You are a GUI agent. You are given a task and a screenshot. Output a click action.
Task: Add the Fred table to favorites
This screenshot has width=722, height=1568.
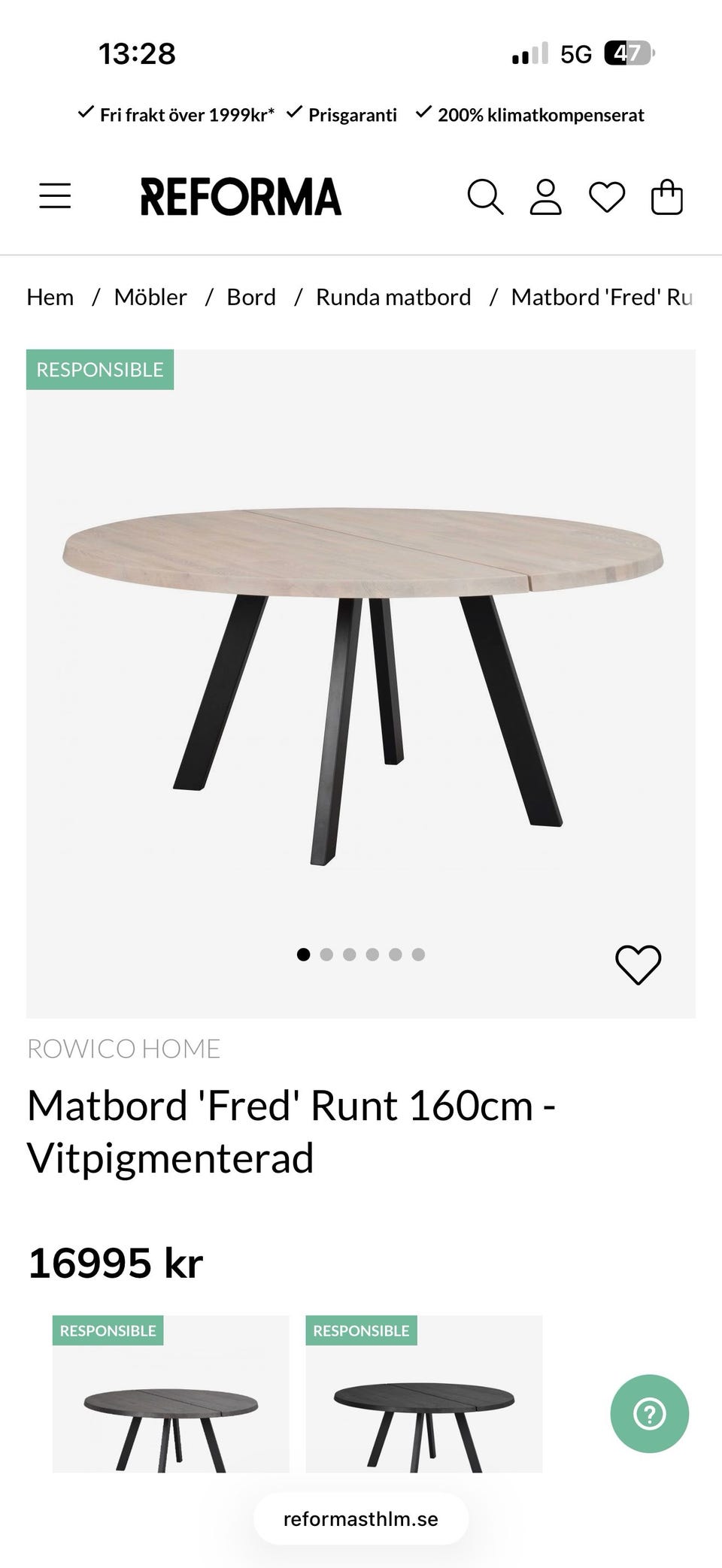(638, 964)
